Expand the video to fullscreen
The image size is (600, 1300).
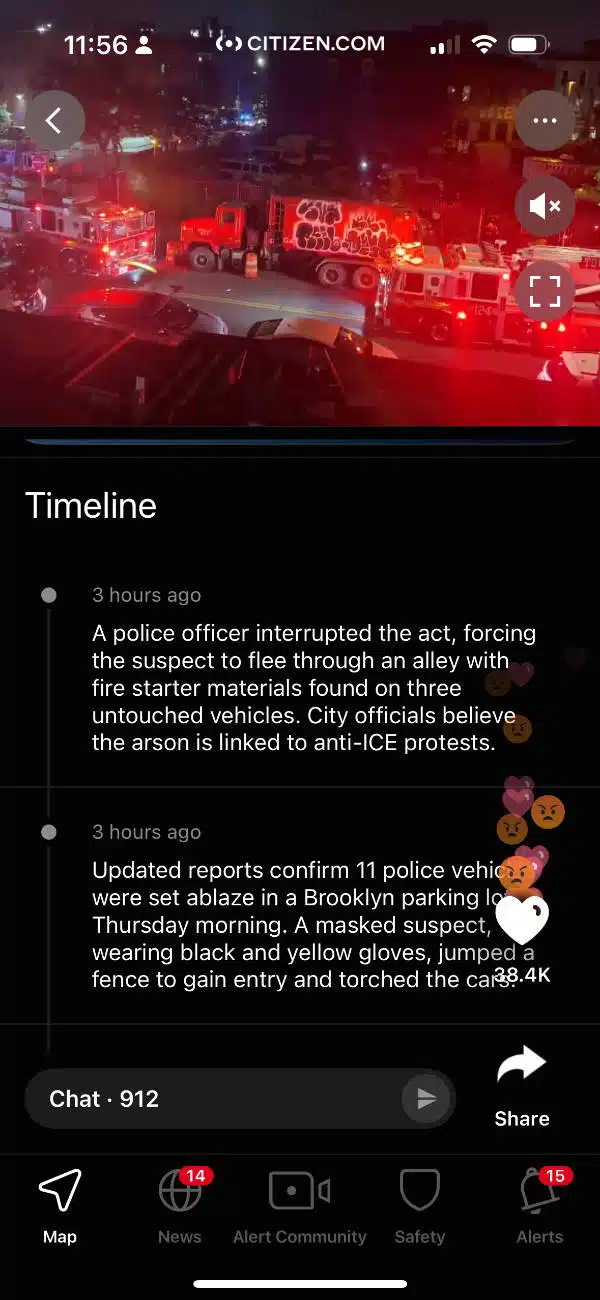(x=544, y=291)
